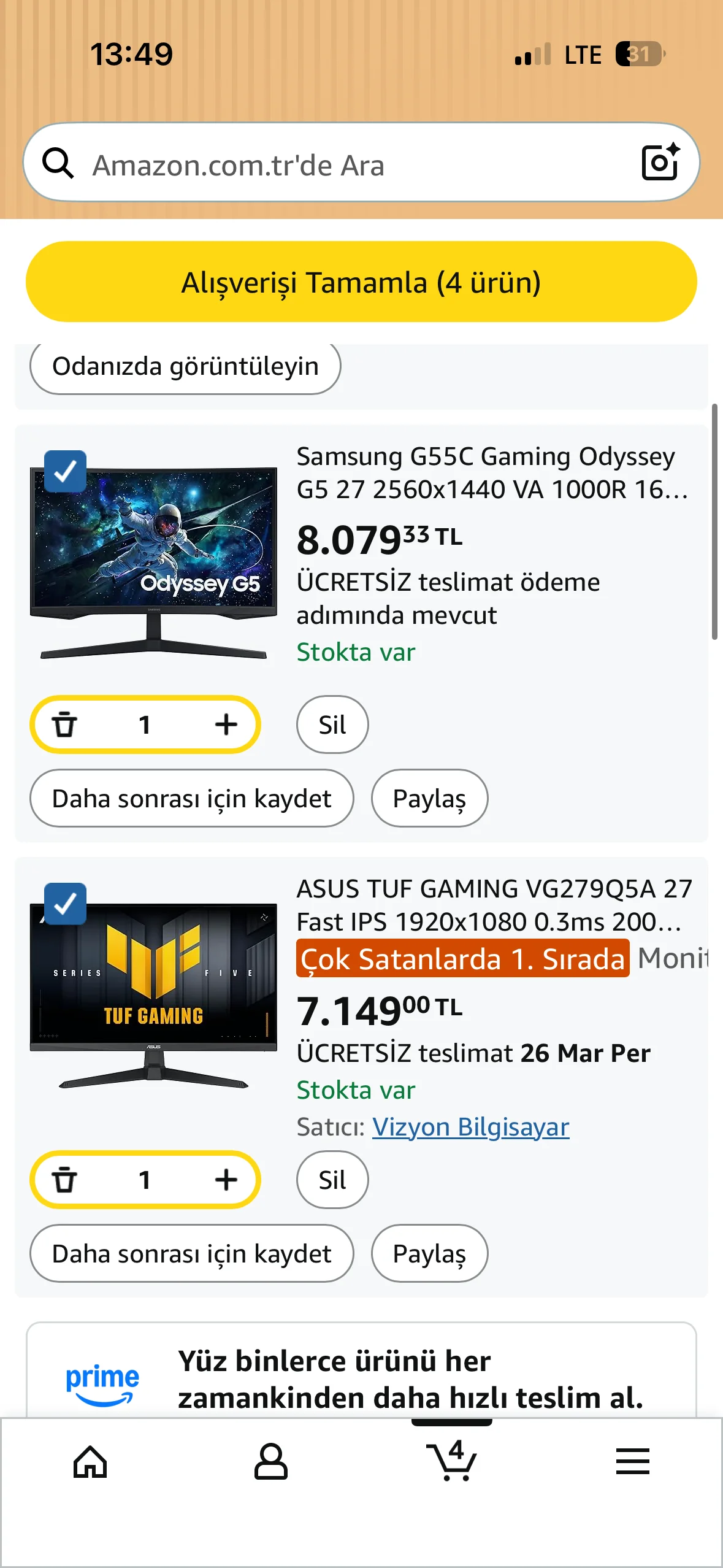Switch to the account profile tab
The width and height of the screenshot is (723, 1568).
(x=270, y=1462)
